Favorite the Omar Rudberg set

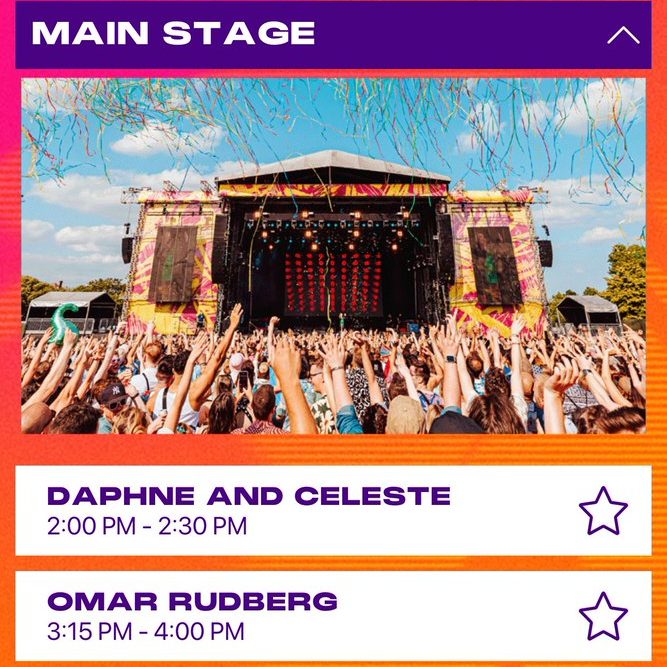pos(603,616)
